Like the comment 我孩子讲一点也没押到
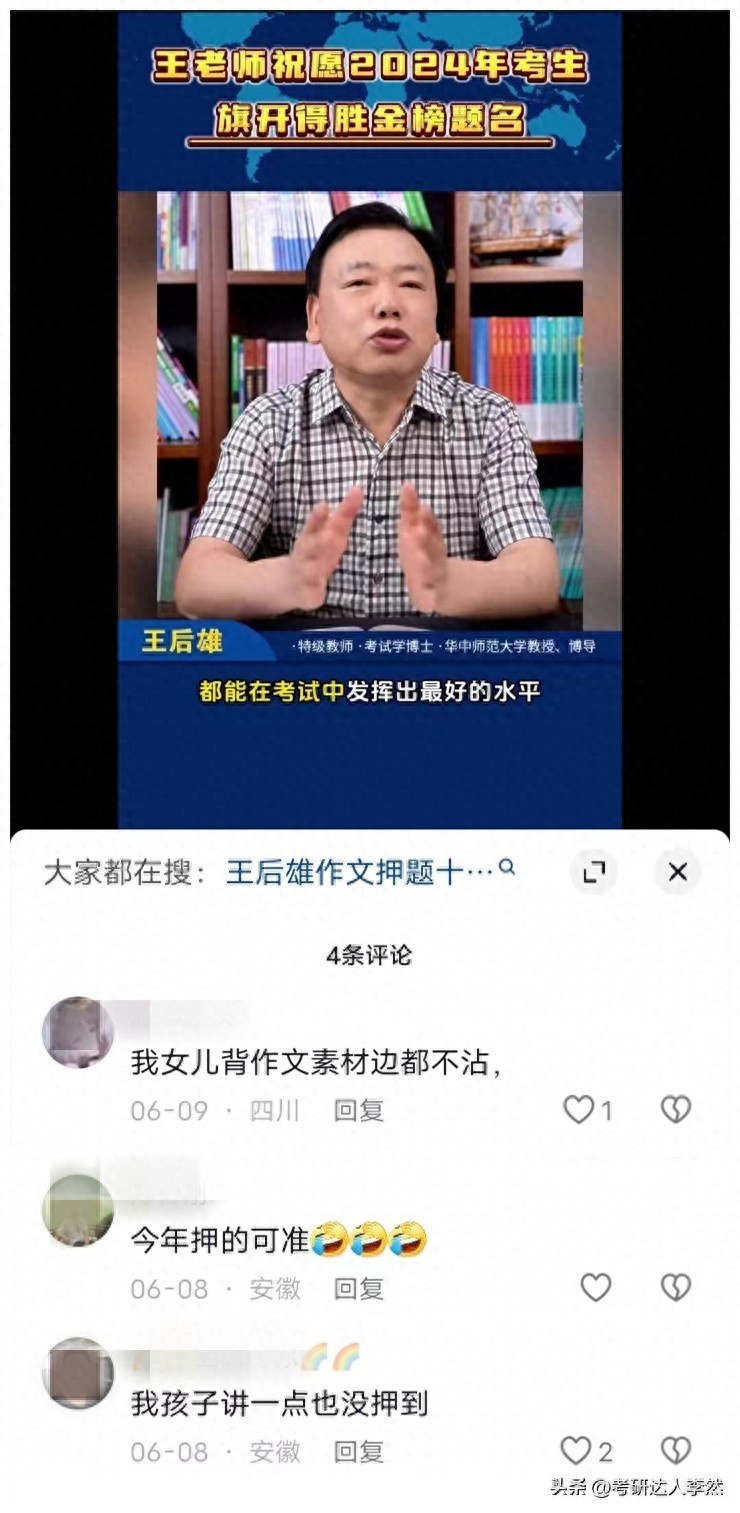Viewport: 740px width, 1513px height. coord(577,1450)
